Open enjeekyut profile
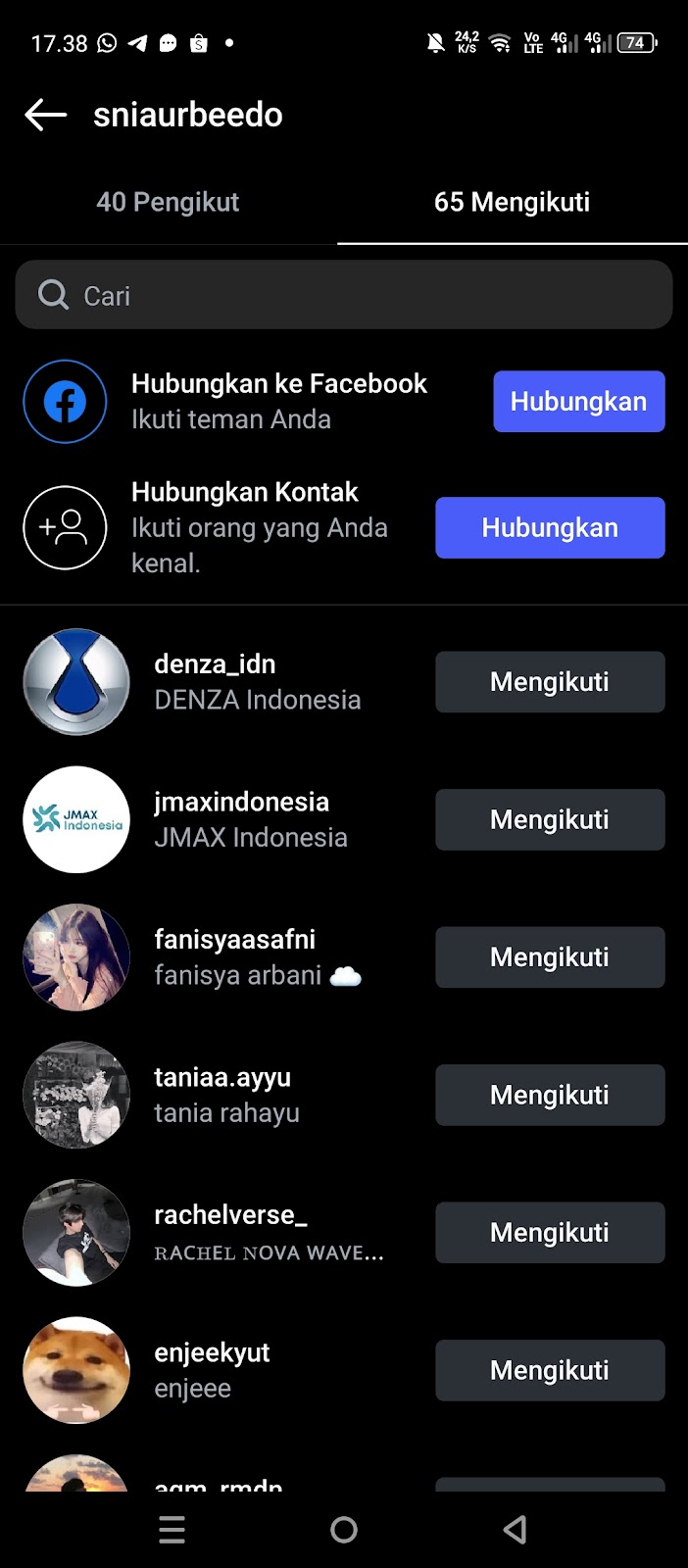This screenshot has height=1568, width=688. (x=212, y=1352)
